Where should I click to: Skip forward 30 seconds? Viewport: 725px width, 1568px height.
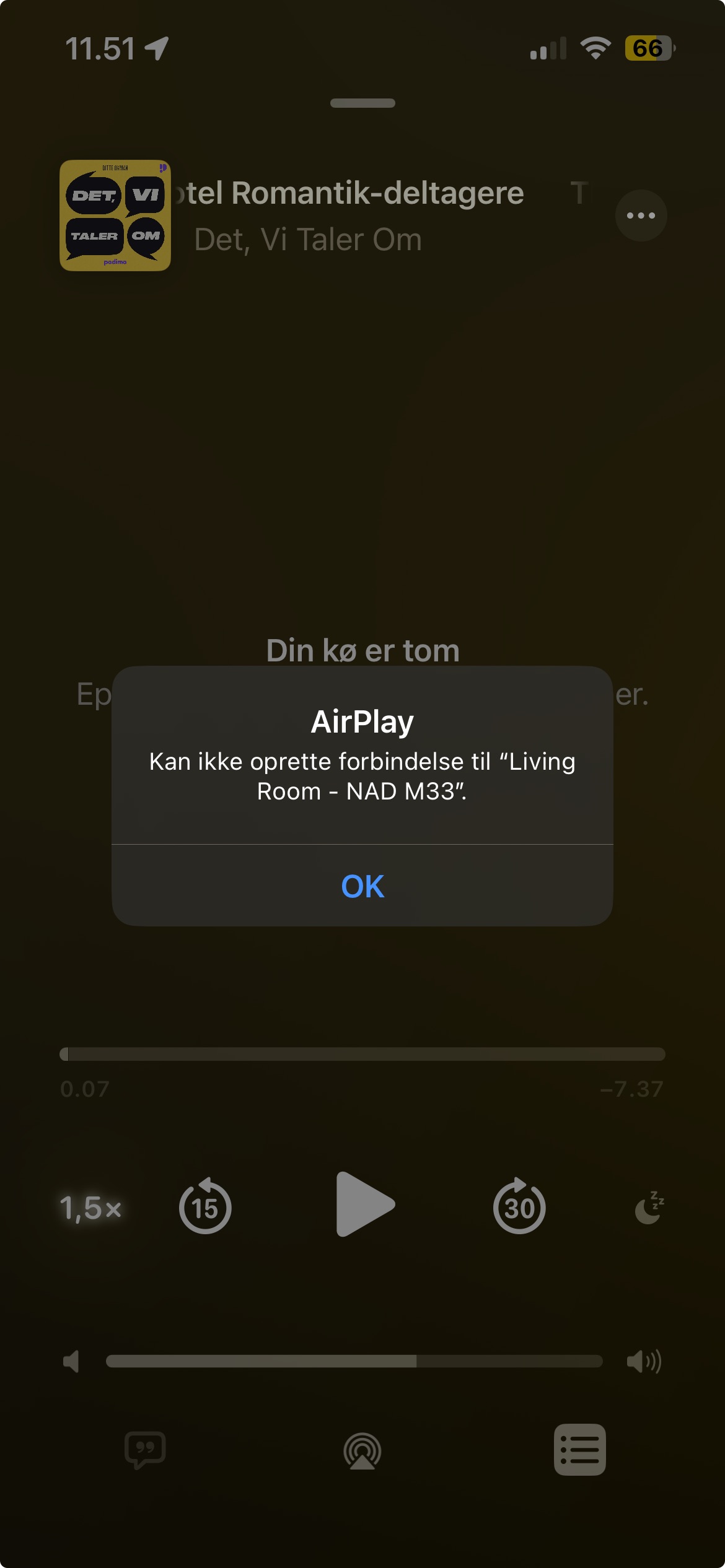point(519,1207)
